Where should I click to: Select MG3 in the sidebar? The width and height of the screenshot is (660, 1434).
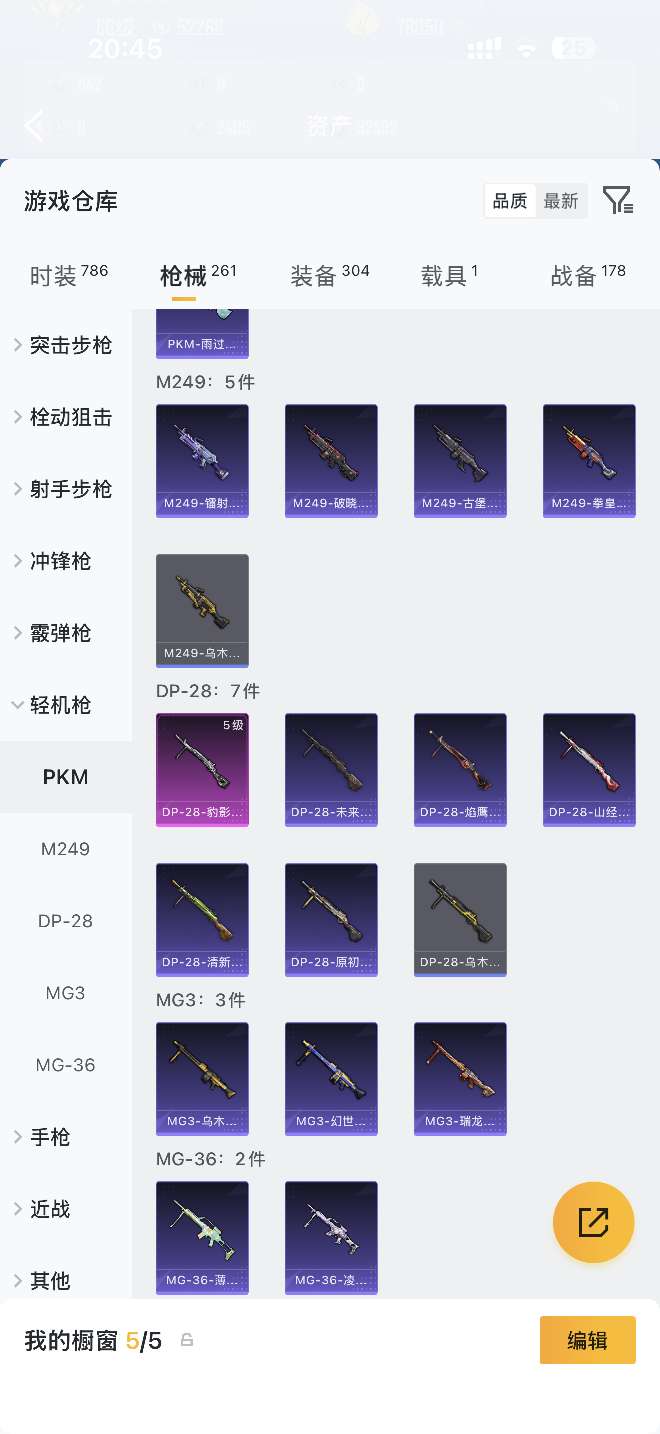point(65,993)
